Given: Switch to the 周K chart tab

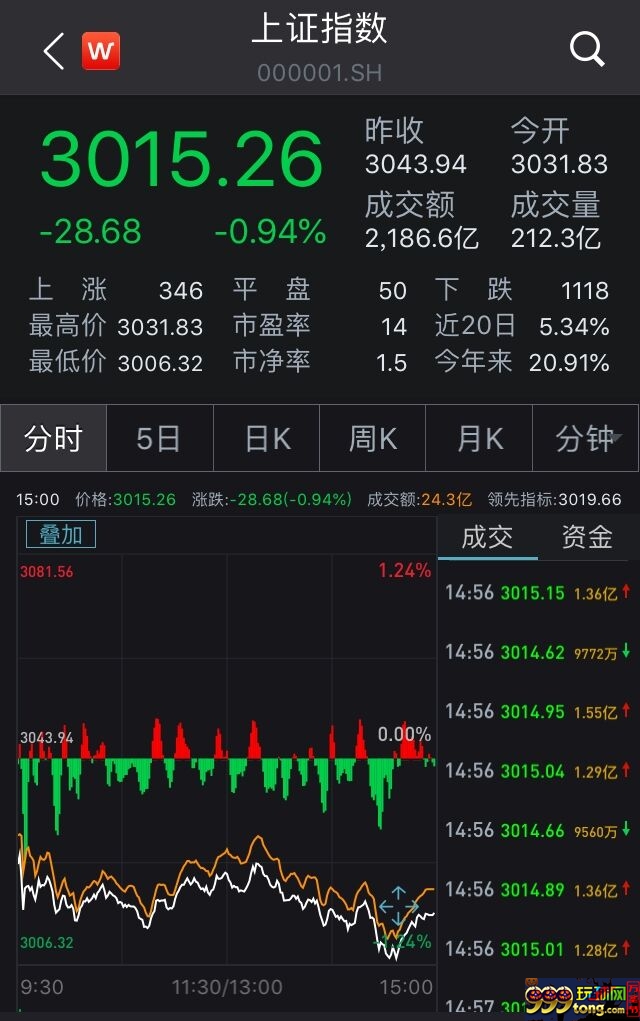Looking at the screenshot, I should 373,438.
